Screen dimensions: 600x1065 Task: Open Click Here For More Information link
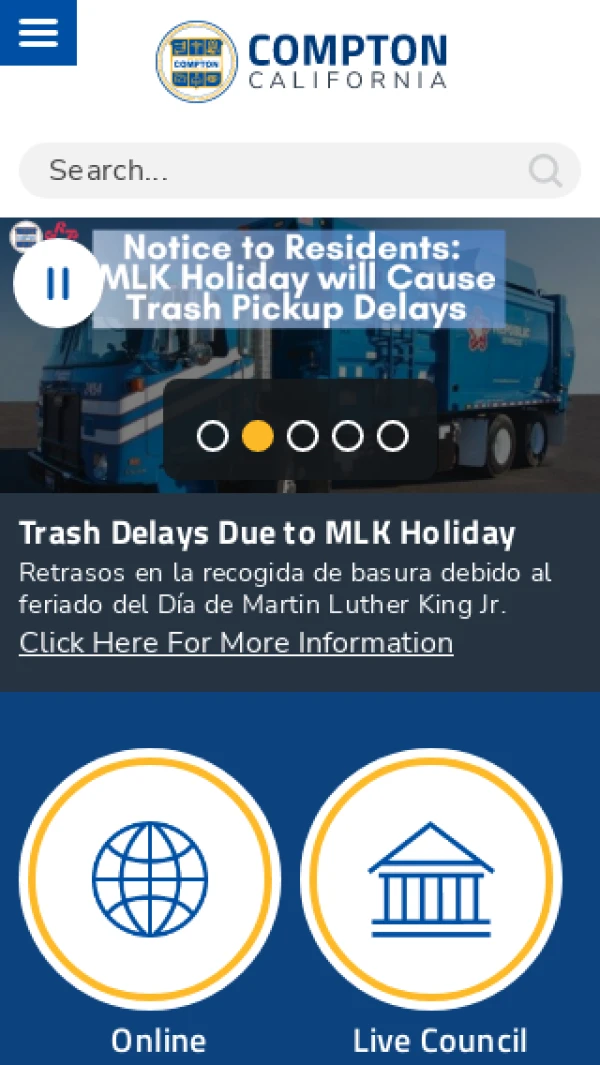tap(236, 642)
